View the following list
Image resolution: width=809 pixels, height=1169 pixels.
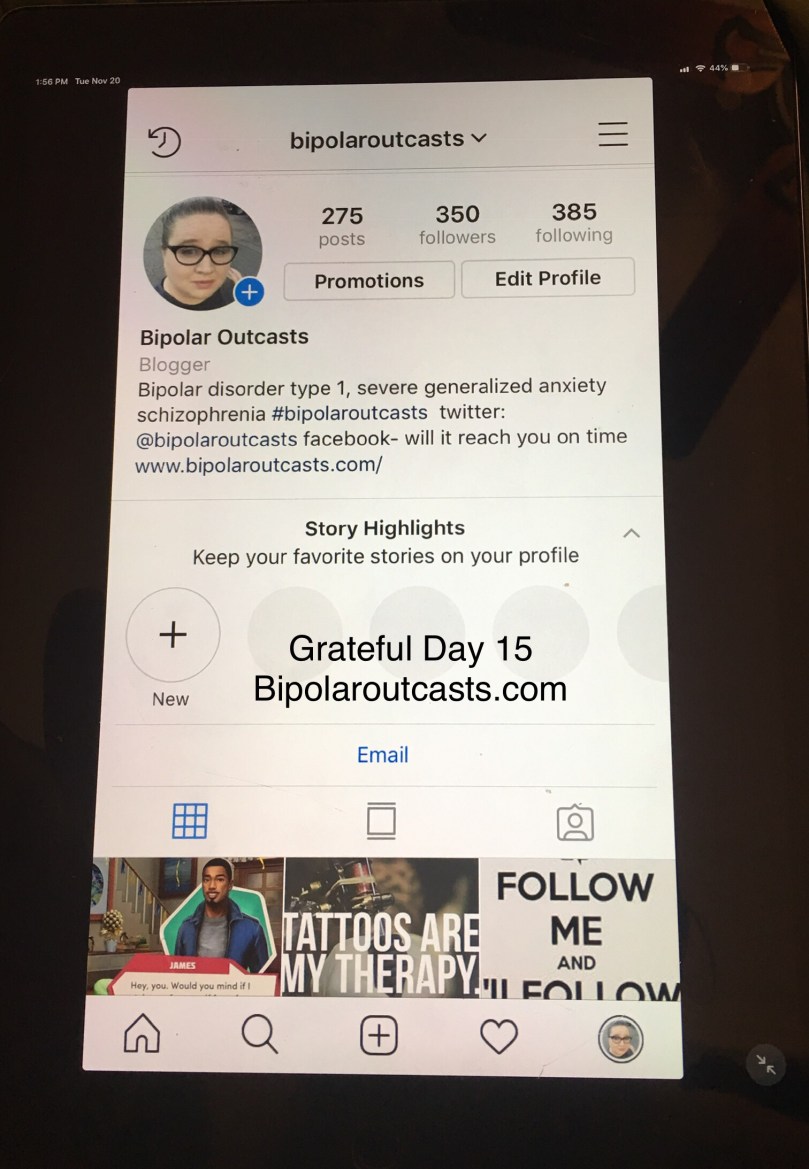pyautogui.click(x=574, y=222)
